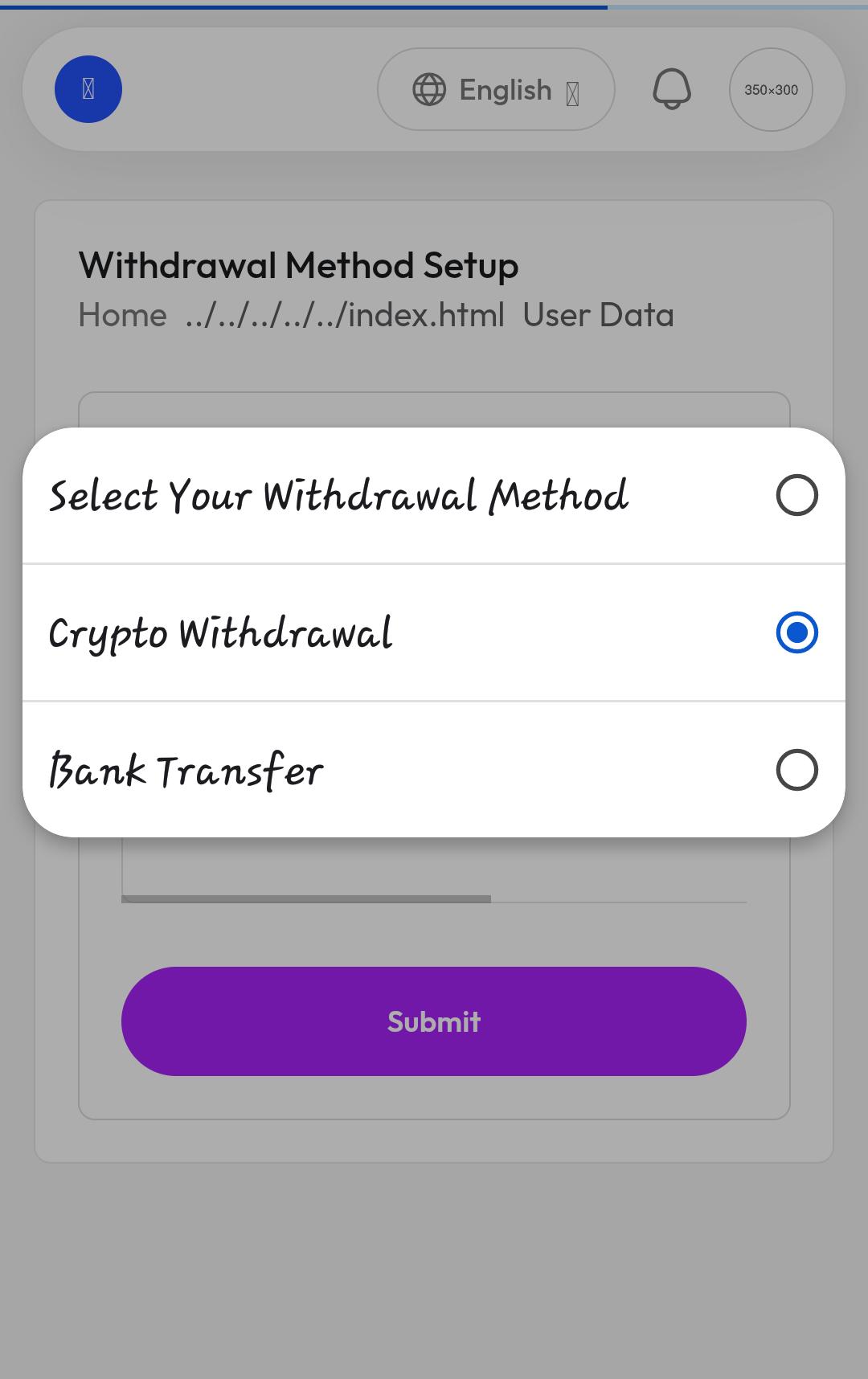Viewport: 868px width, 1379px height.
Task: Open notifications via the bell icon
Action: click(672, 89)
